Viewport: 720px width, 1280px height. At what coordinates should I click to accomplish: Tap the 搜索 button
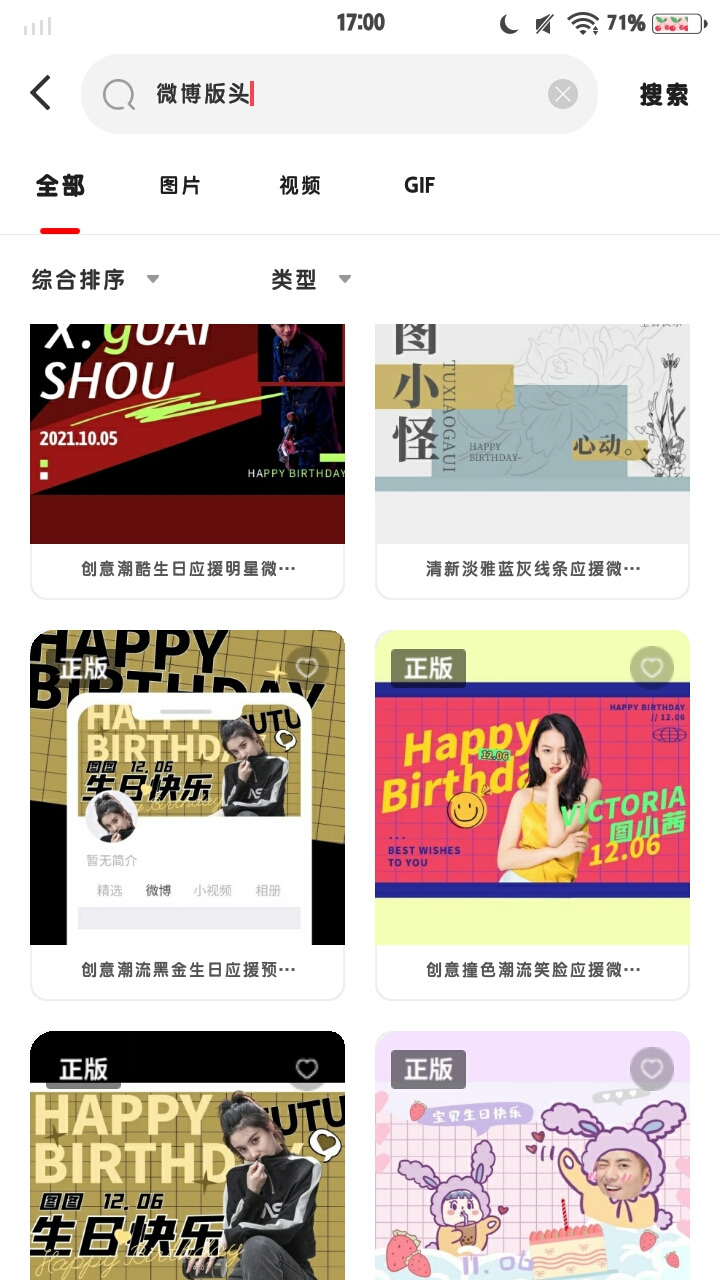click(x=664, y=94)
